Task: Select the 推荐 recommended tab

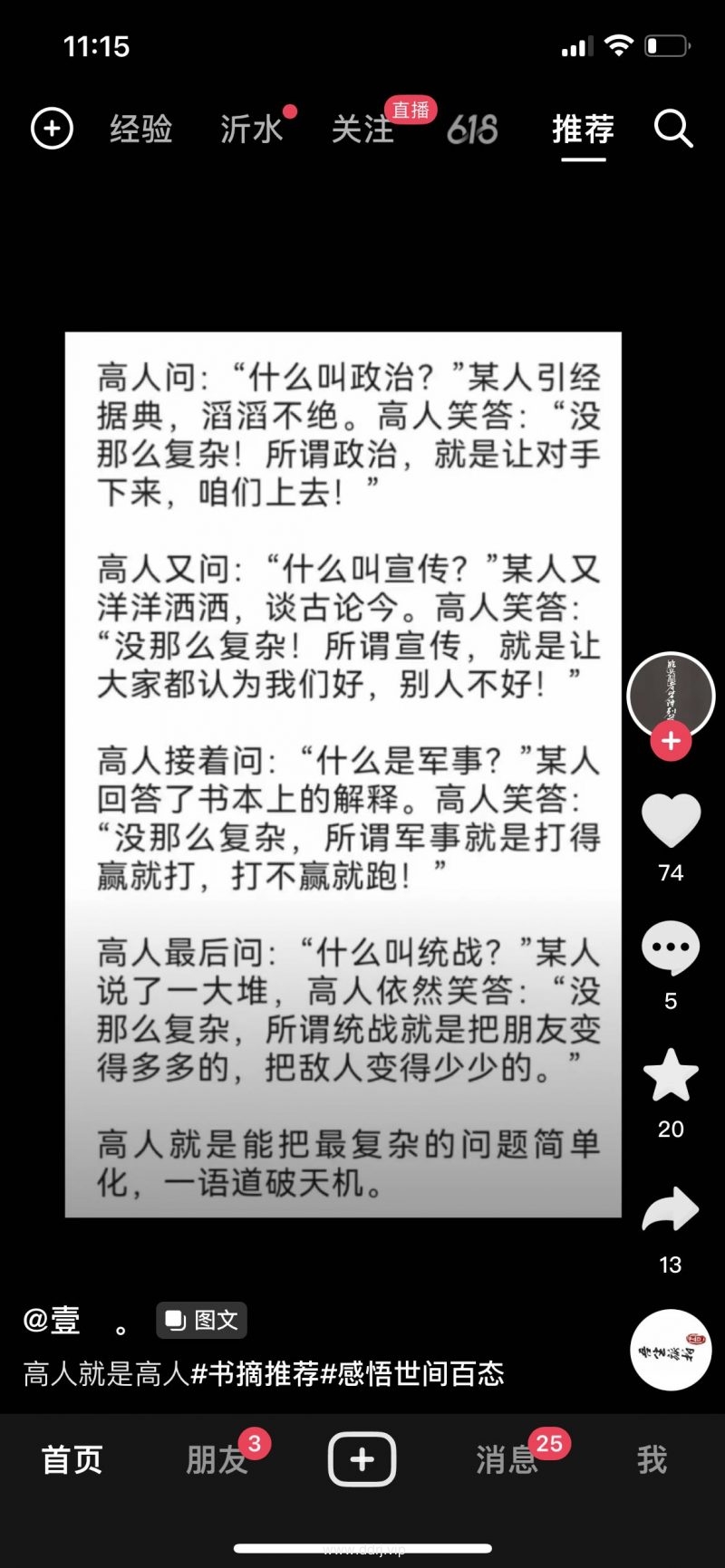Action: [x=583, y=129]
